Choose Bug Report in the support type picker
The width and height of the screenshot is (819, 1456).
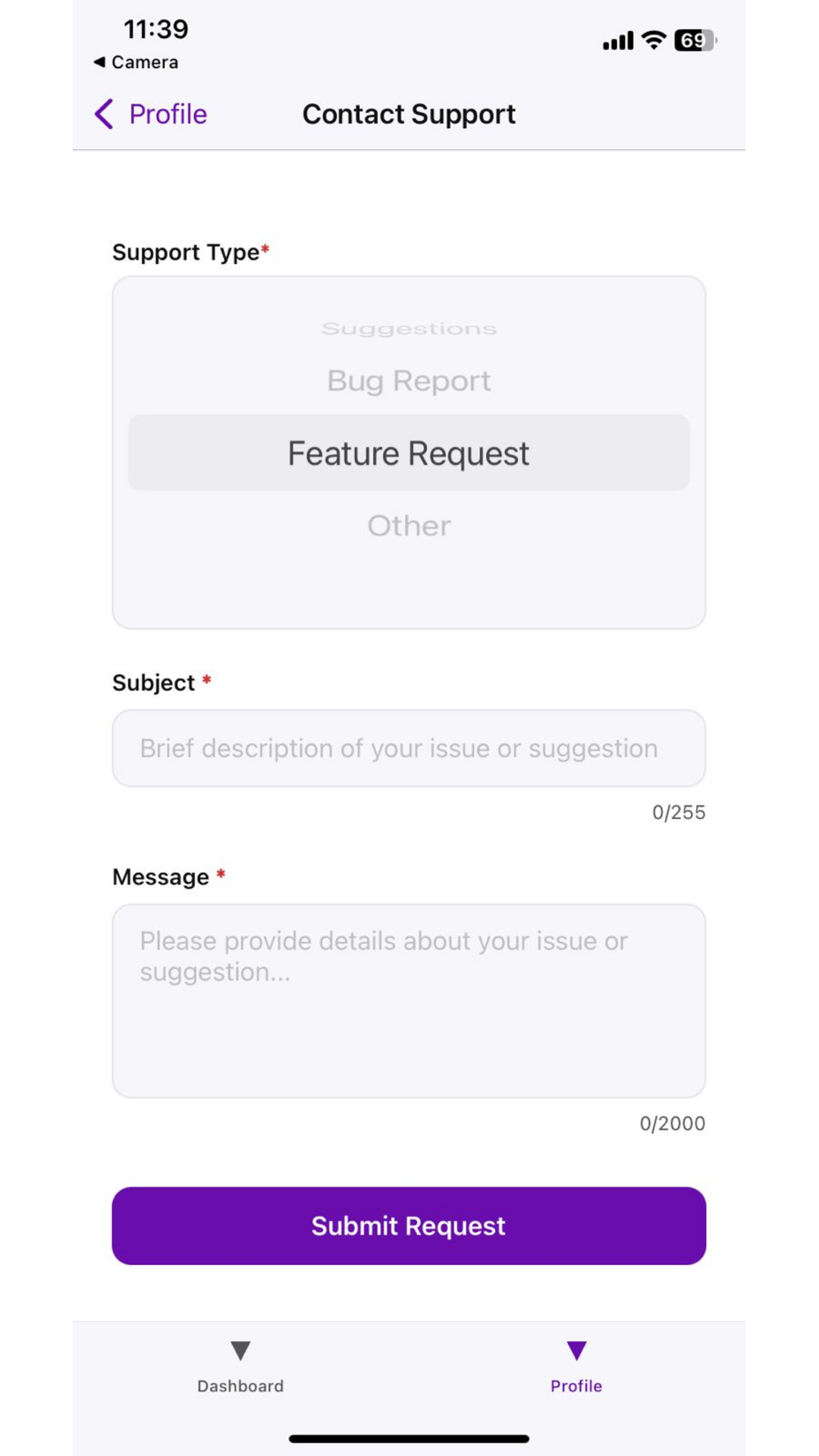[x=409, y=381]
